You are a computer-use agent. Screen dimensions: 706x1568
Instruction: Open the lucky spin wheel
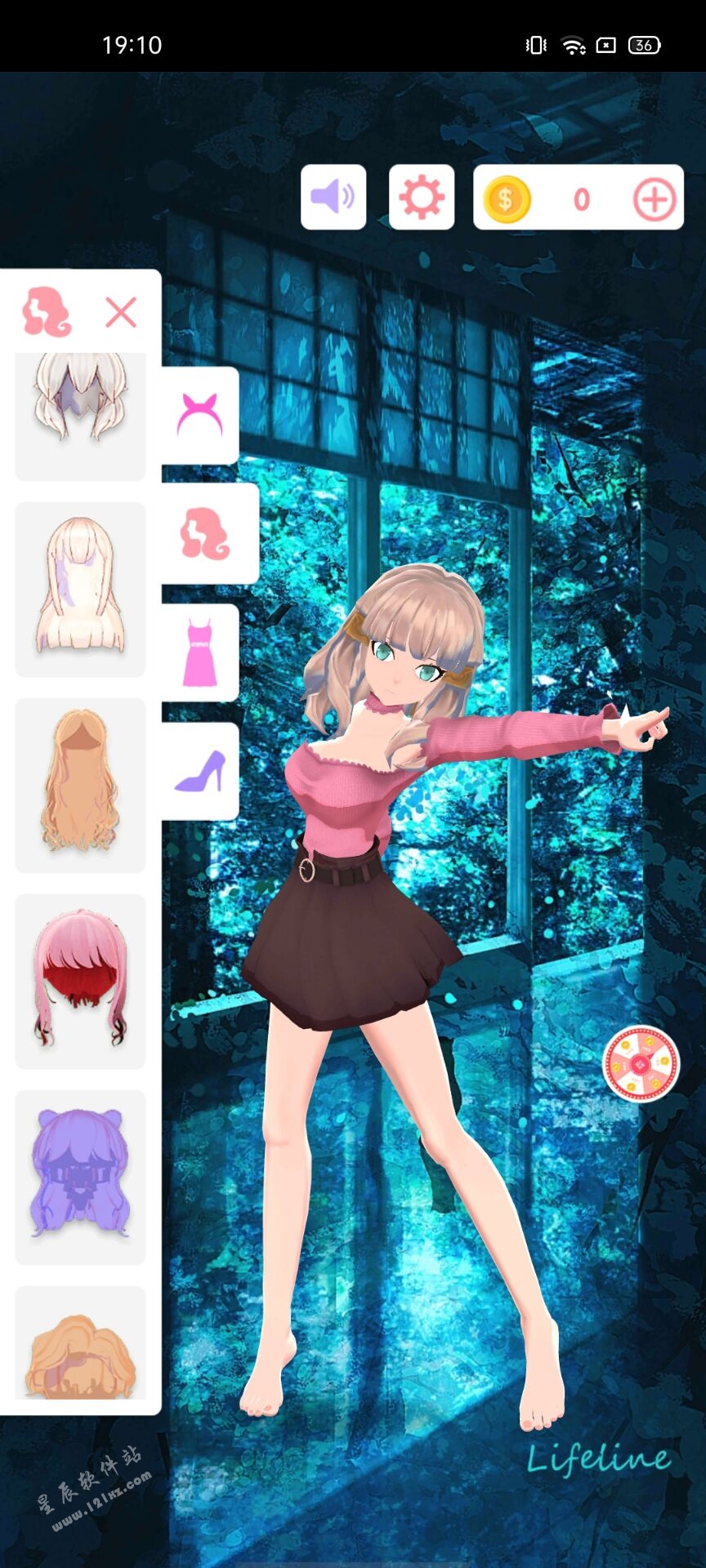tap(641, 1063)
